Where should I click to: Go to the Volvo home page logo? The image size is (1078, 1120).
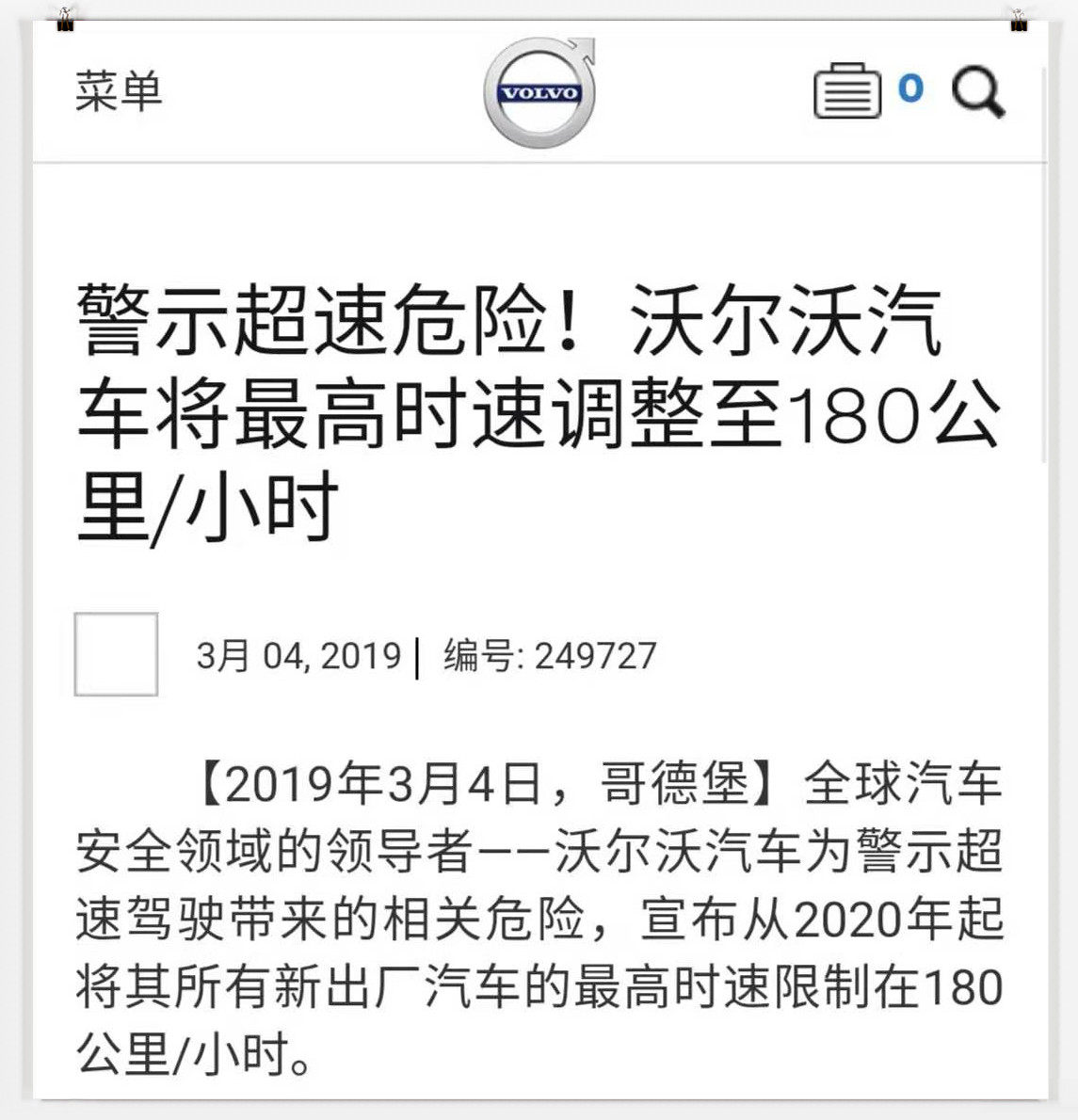(x=539, y=93)
